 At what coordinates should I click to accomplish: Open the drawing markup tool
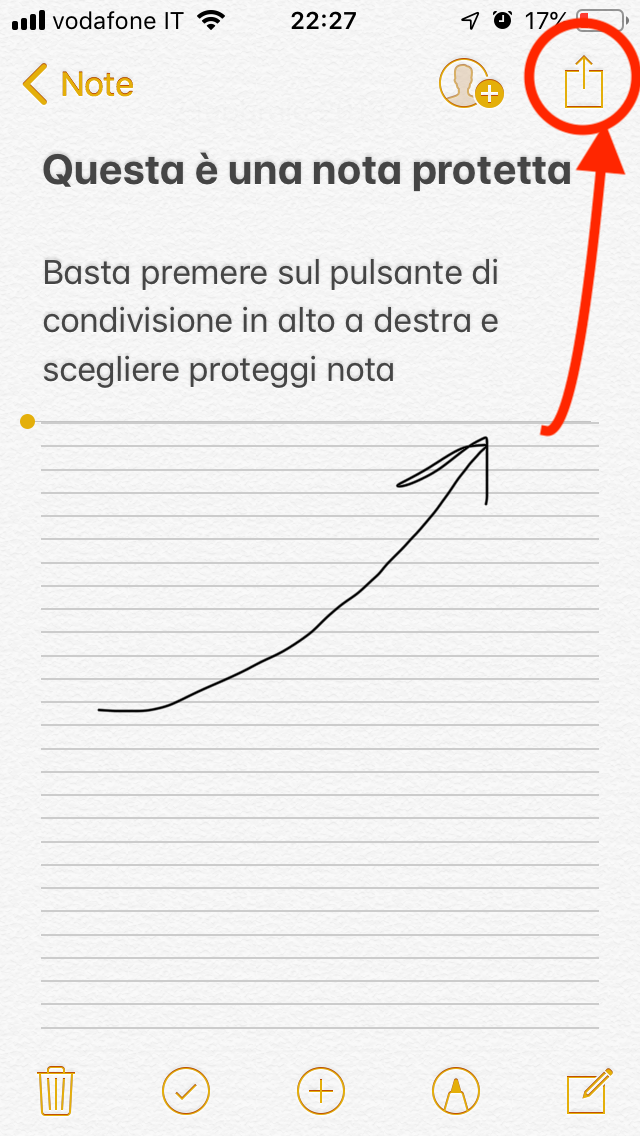pyautogui.click(x=455, y=1089)
